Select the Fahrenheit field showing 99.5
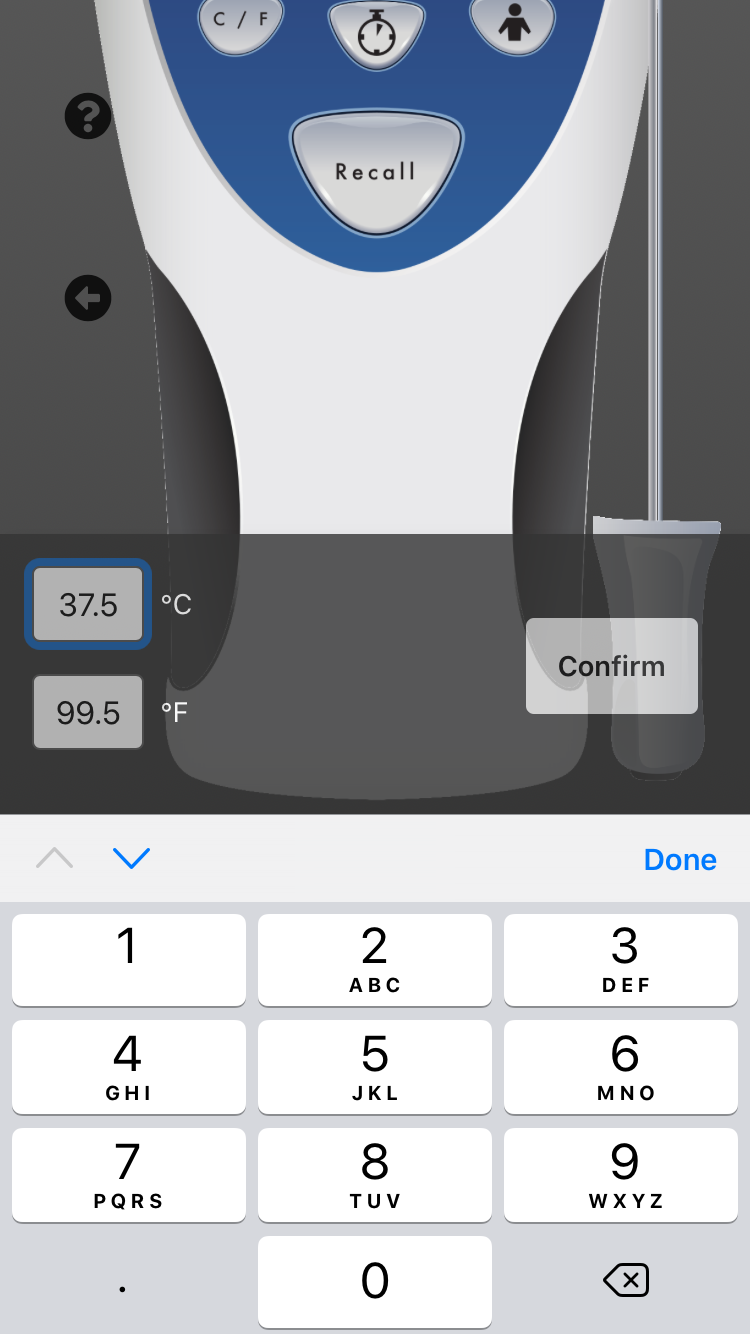Image resolution: width=750 pixels, height=1334 pixels. point(87,712)
